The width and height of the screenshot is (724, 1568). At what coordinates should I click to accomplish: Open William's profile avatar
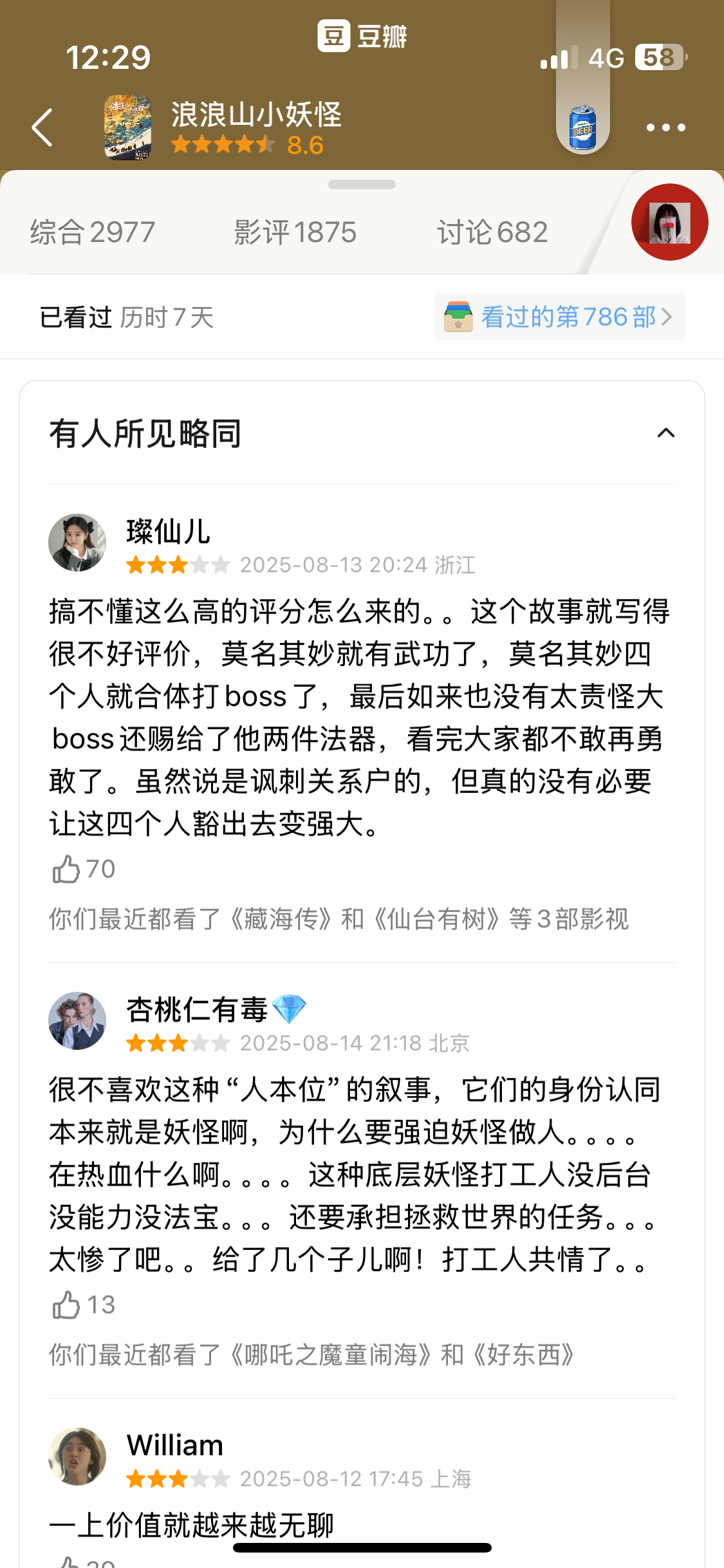[x=77, y=1456]
